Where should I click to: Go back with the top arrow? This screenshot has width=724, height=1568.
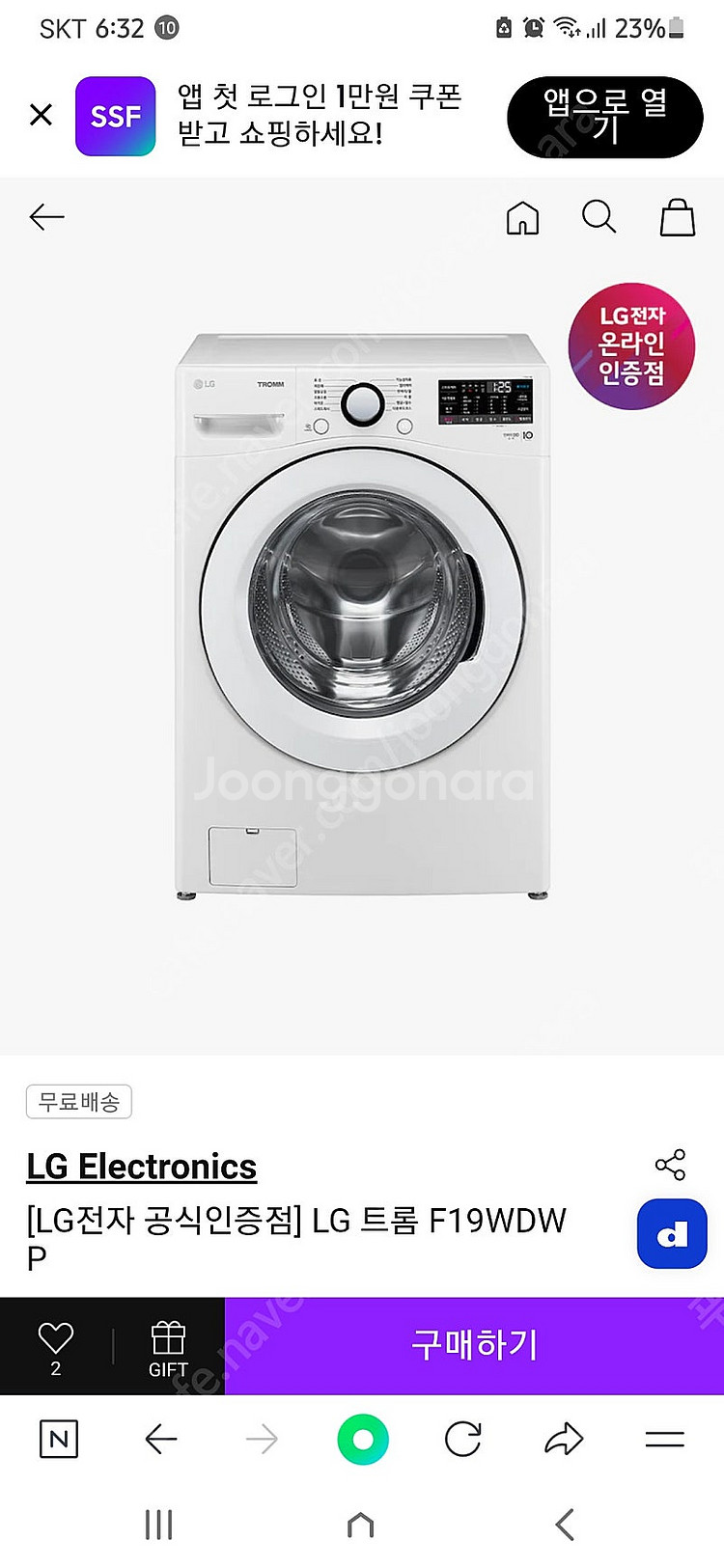coord(46,217)
